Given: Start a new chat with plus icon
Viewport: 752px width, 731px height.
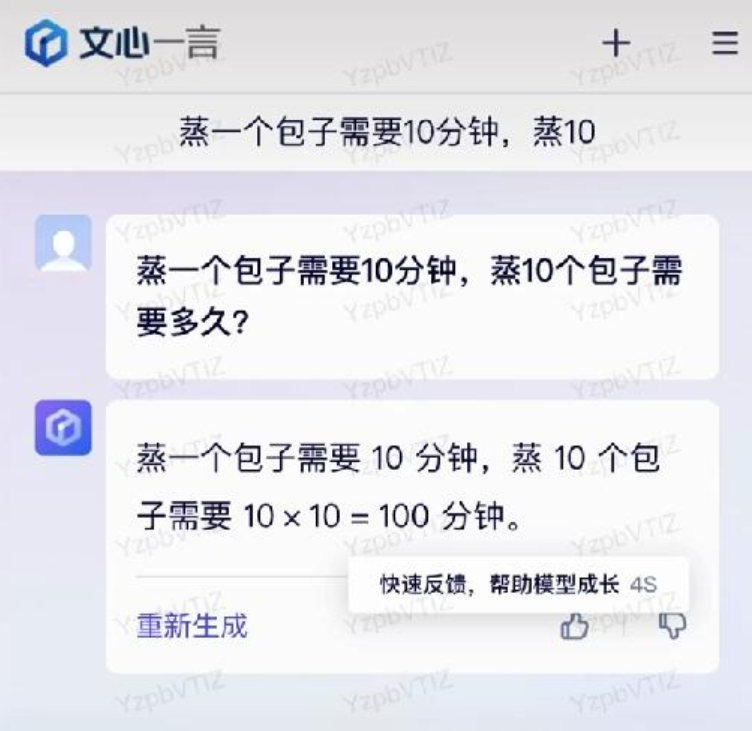Looking at the screenshot, I should point(616,43).
